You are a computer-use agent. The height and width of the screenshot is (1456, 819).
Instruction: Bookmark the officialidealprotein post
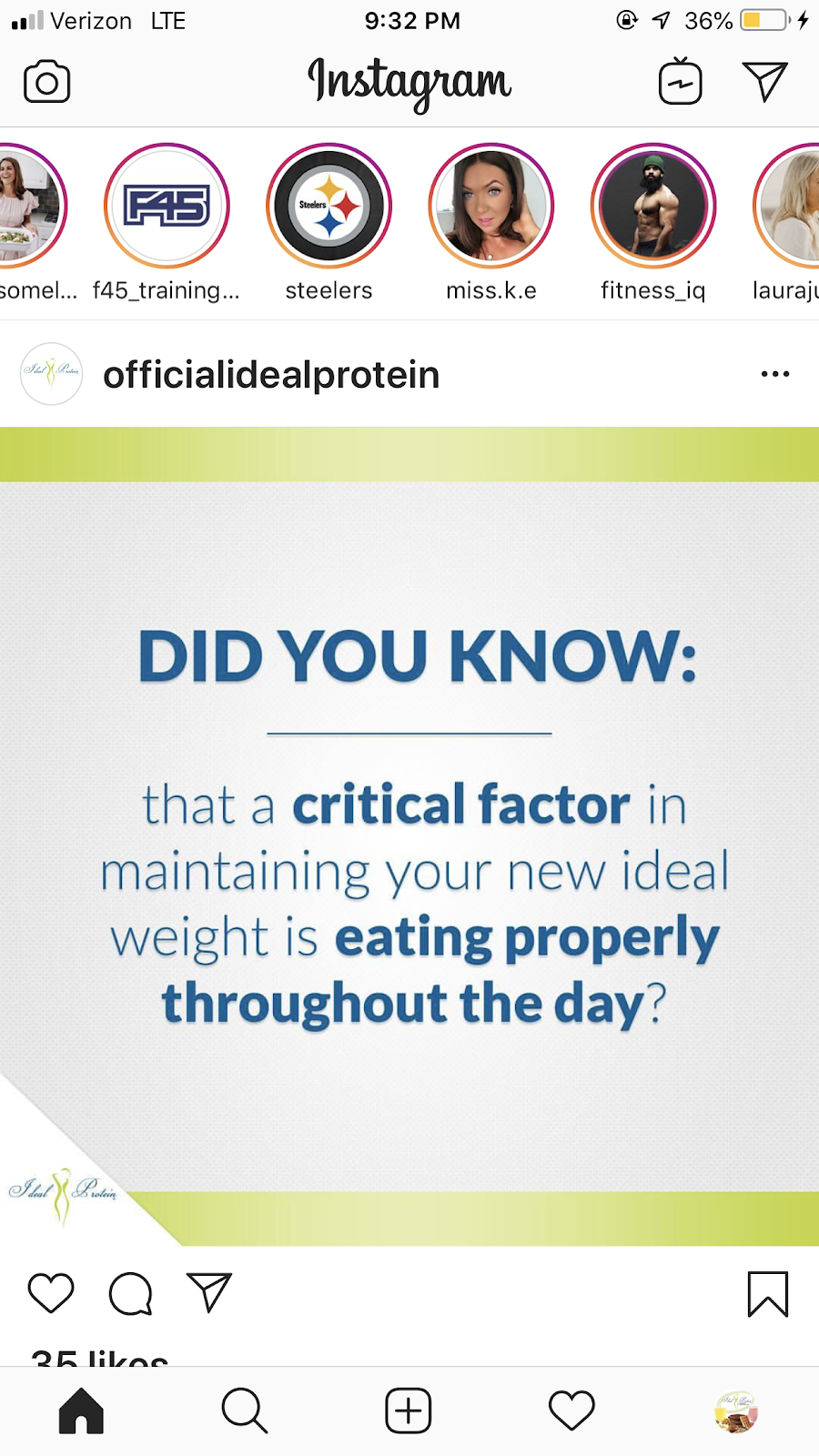pyautogui.click(x=767, y=1294)
